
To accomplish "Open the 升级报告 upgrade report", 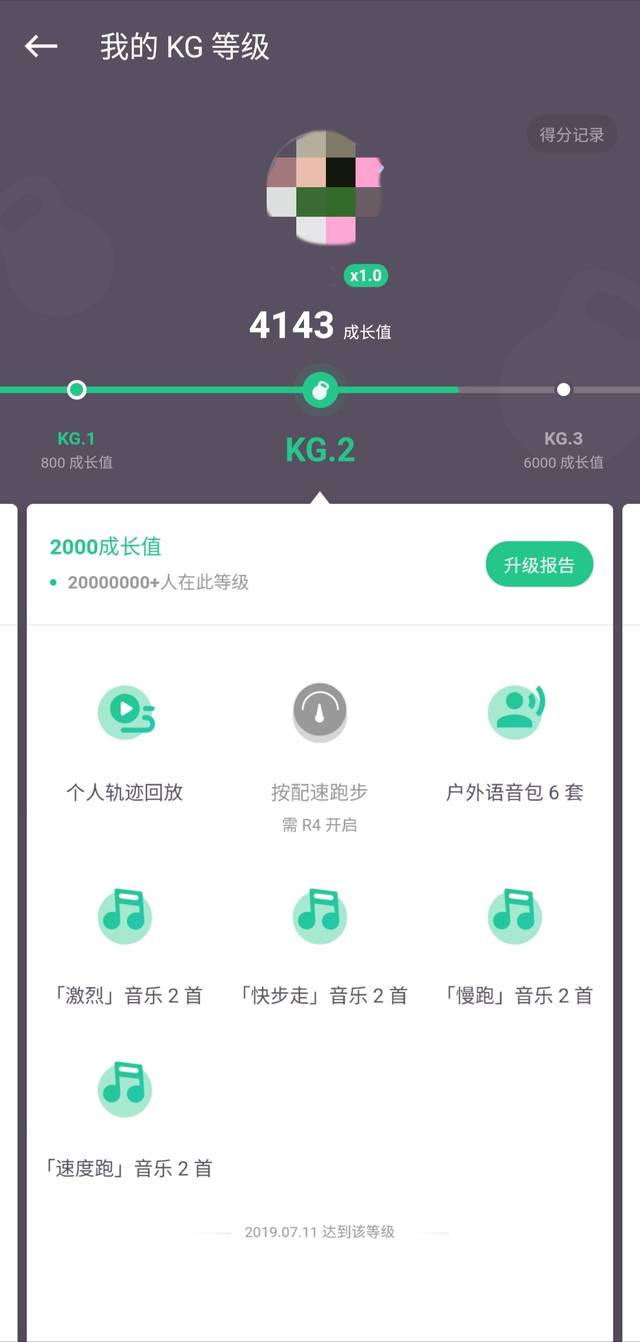I will 539,565.
